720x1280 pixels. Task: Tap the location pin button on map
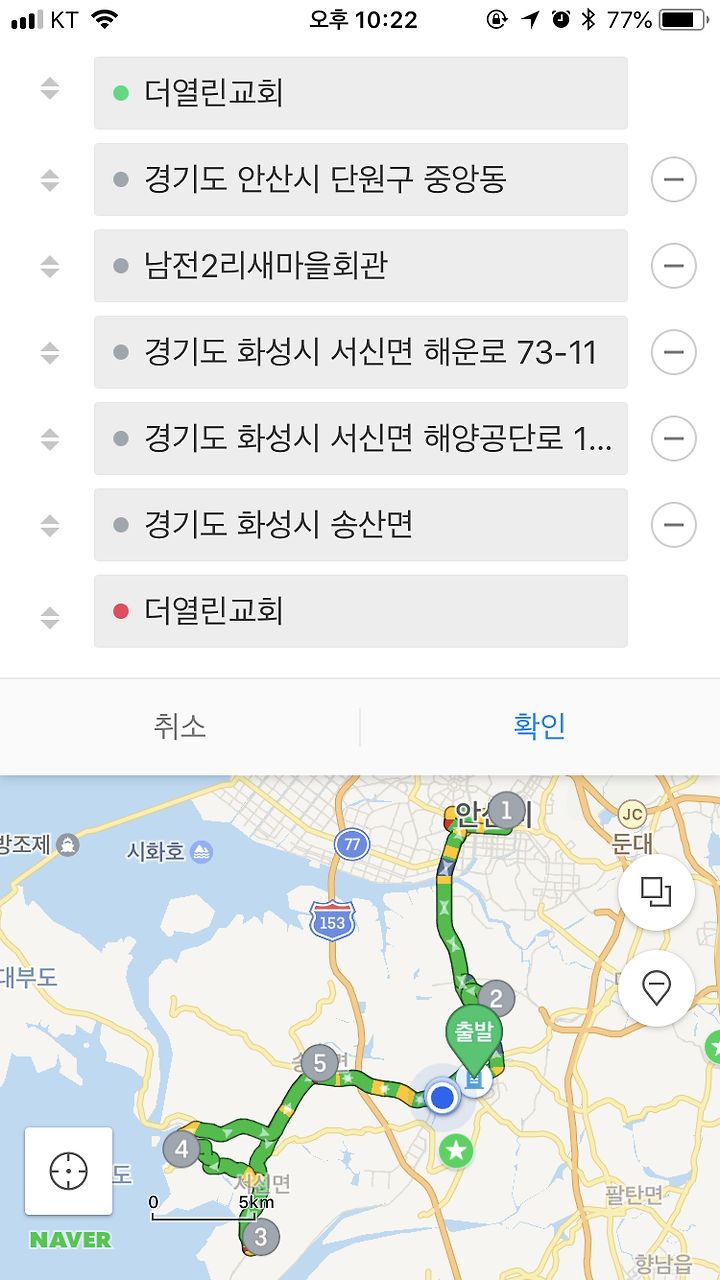click(656, 988)
